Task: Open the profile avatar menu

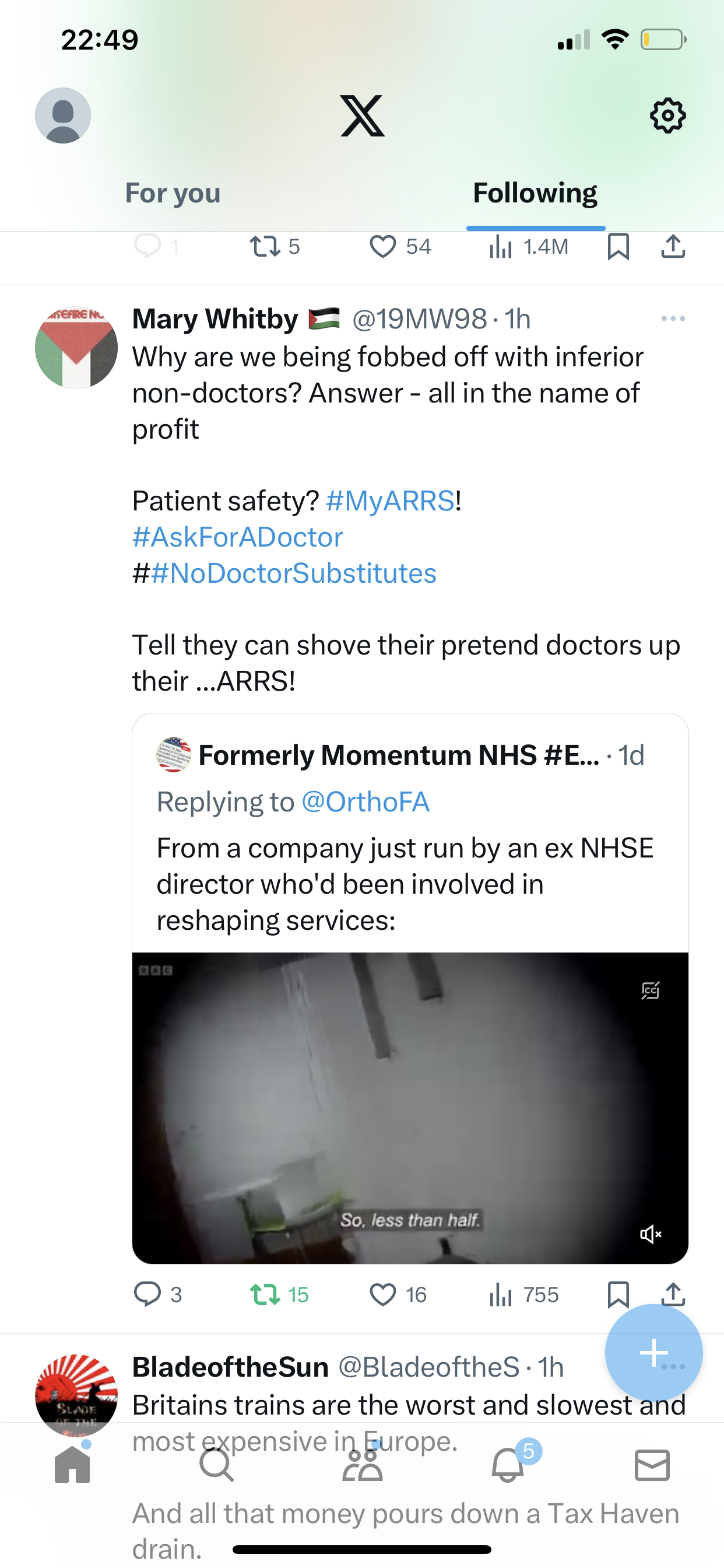Action: [63, 115]
